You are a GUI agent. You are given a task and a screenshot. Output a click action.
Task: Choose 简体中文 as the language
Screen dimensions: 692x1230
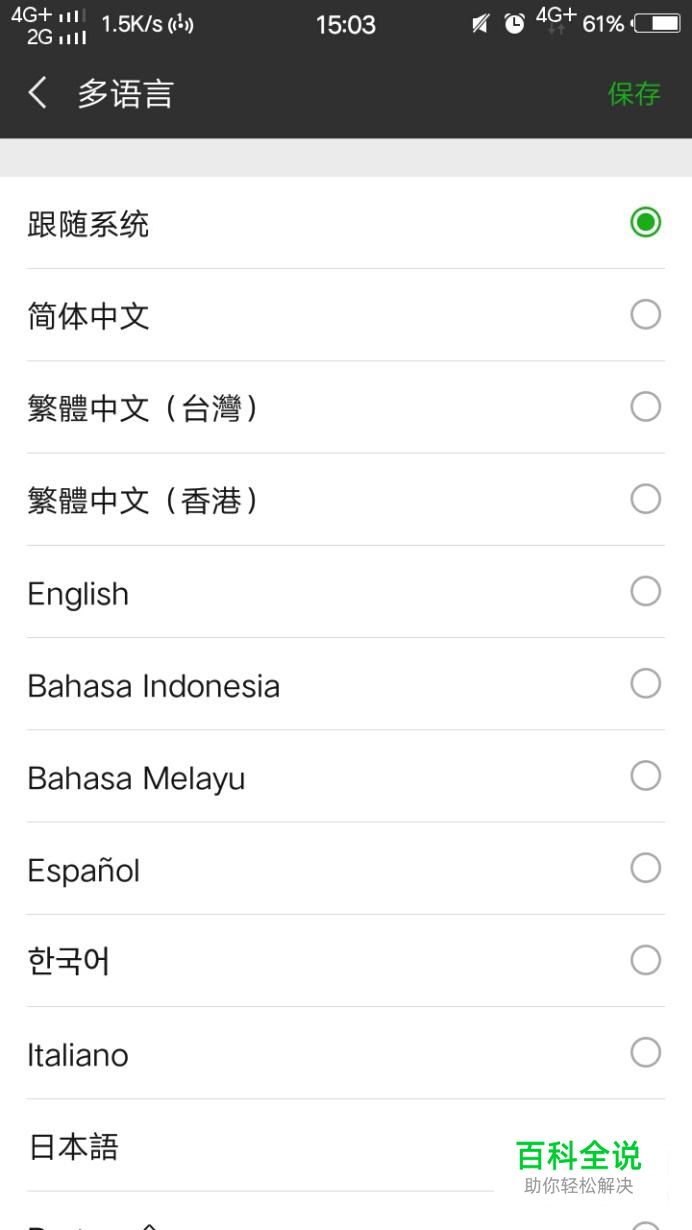(x=346, y=315)
